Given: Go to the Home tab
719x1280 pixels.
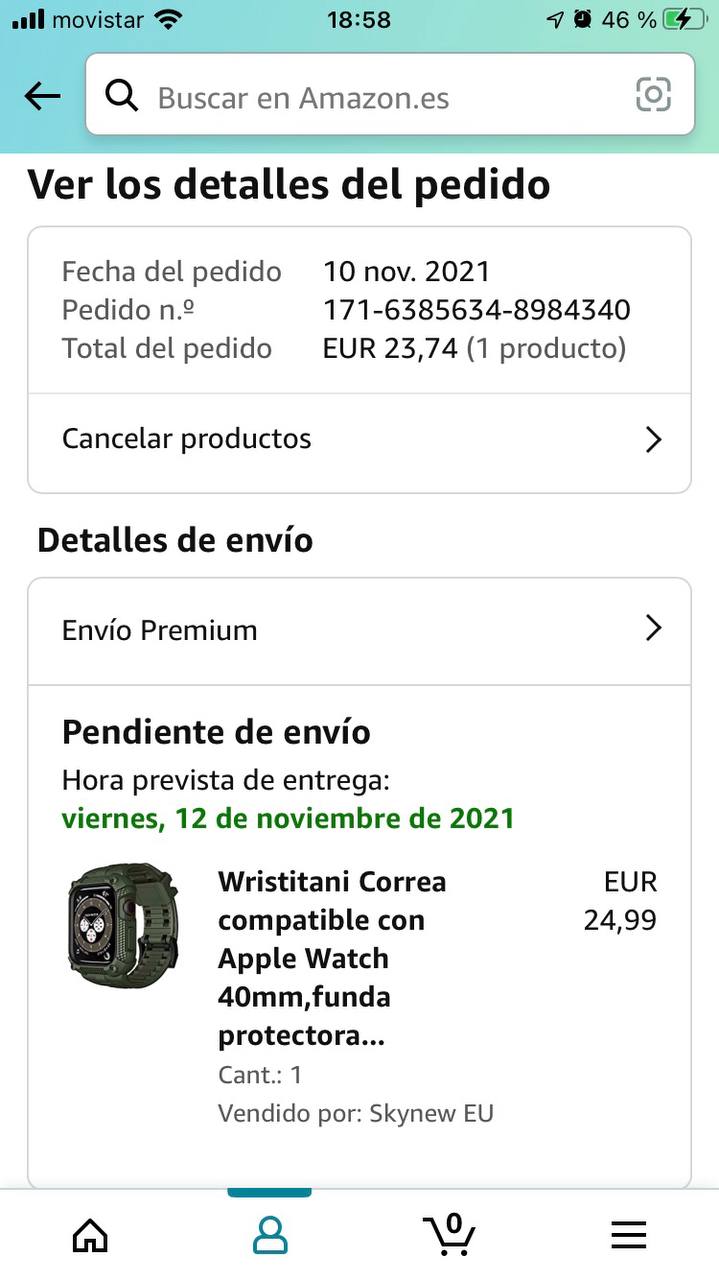Looking at the screenshot, I should coord(90,1235).
